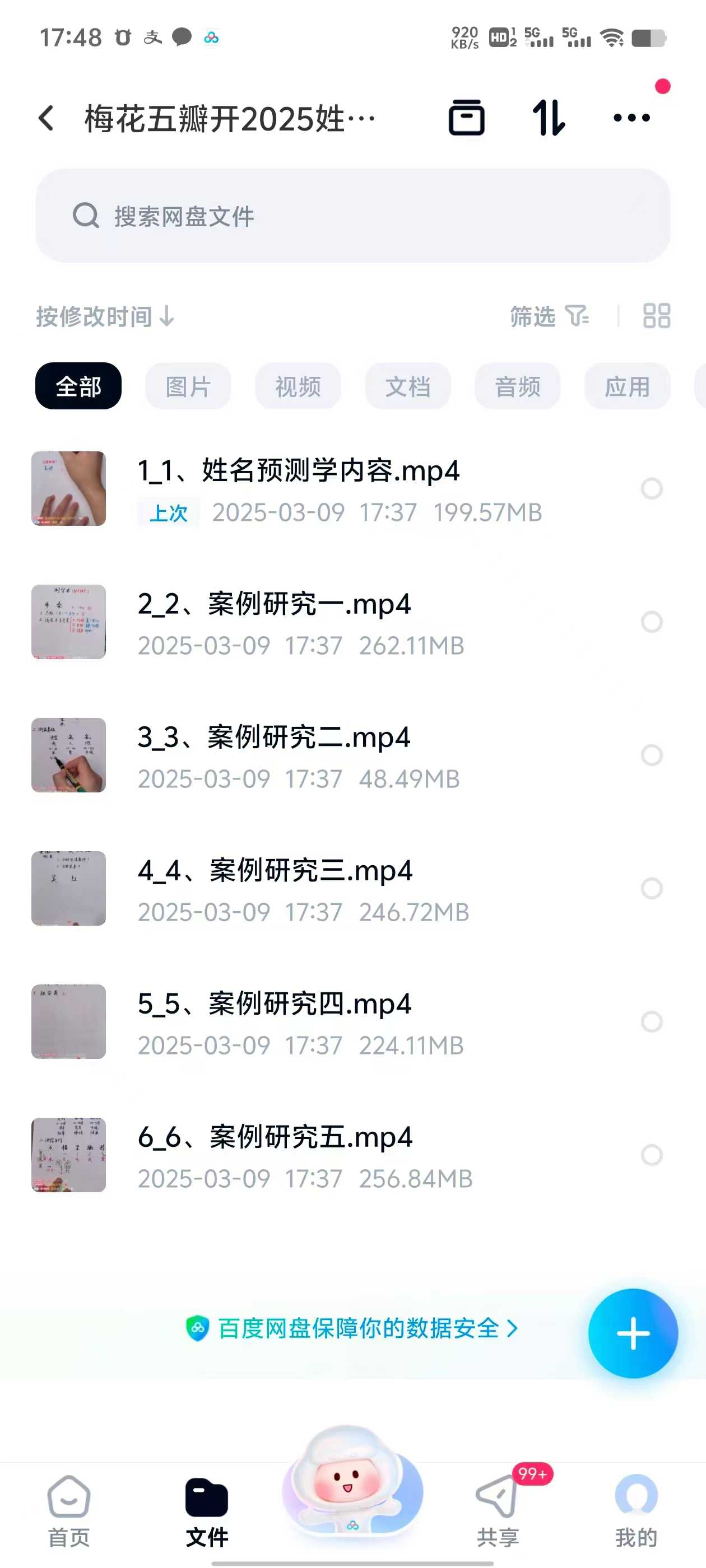Filter files by 视频
Viewport: 706px width, 1568px height.
click(x=298, y=386)
